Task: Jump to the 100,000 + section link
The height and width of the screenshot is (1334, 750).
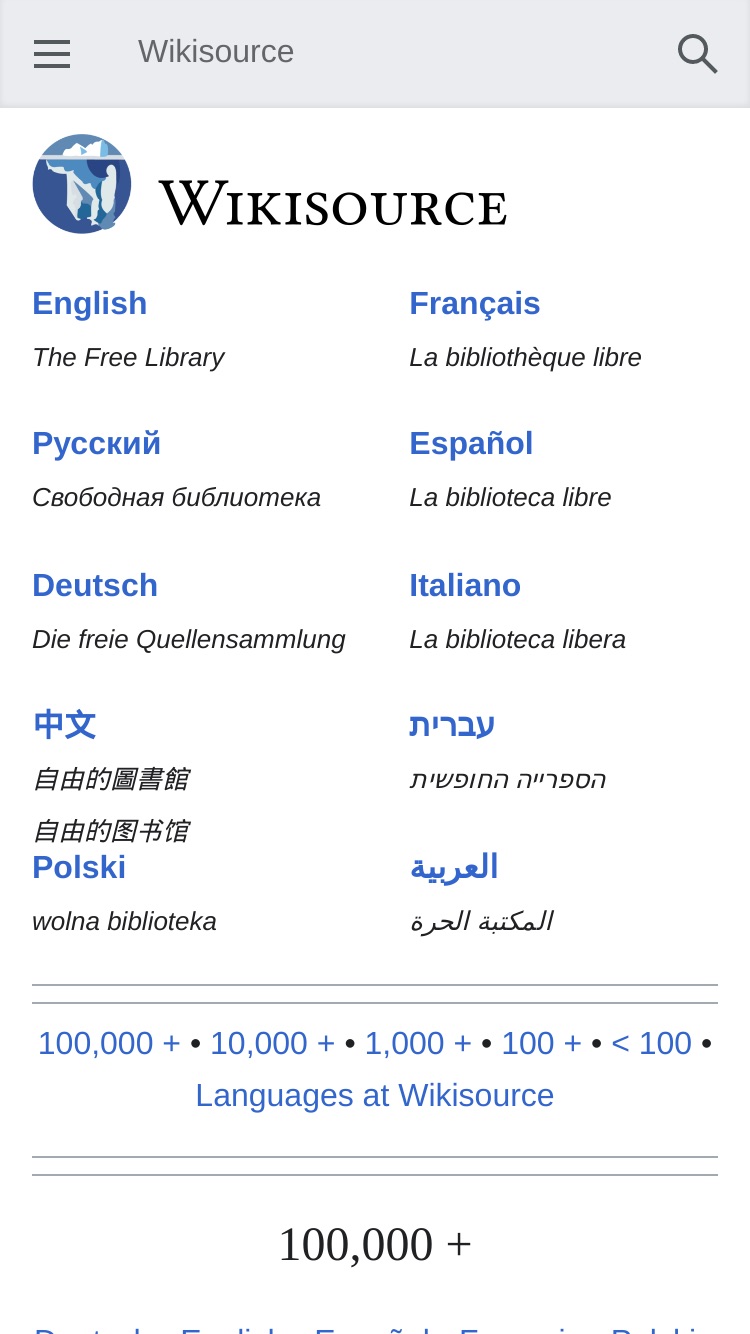Action: pos(109,1043)
